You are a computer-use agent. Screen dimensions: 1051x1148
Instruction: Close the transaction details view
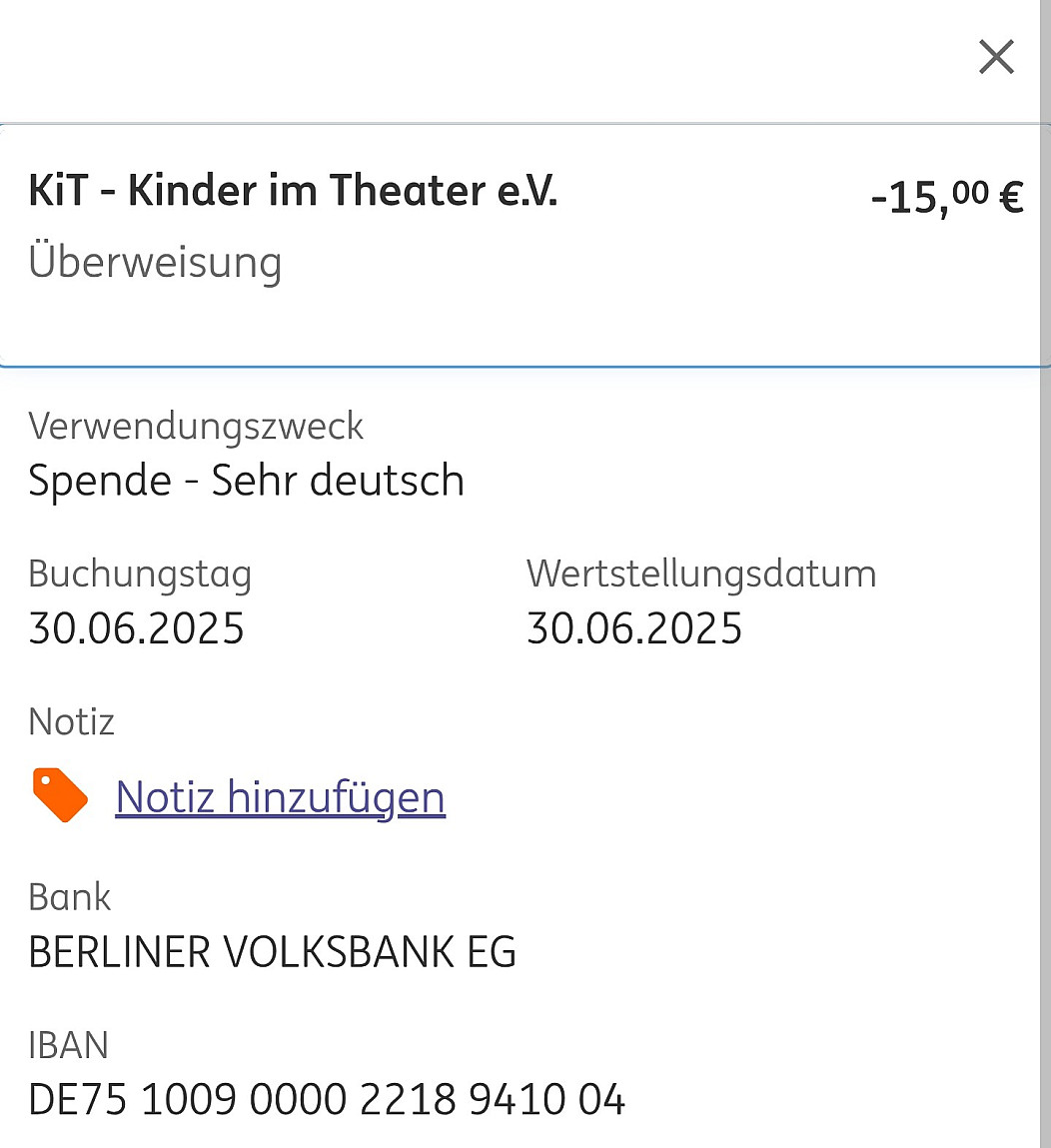point(996,57)
